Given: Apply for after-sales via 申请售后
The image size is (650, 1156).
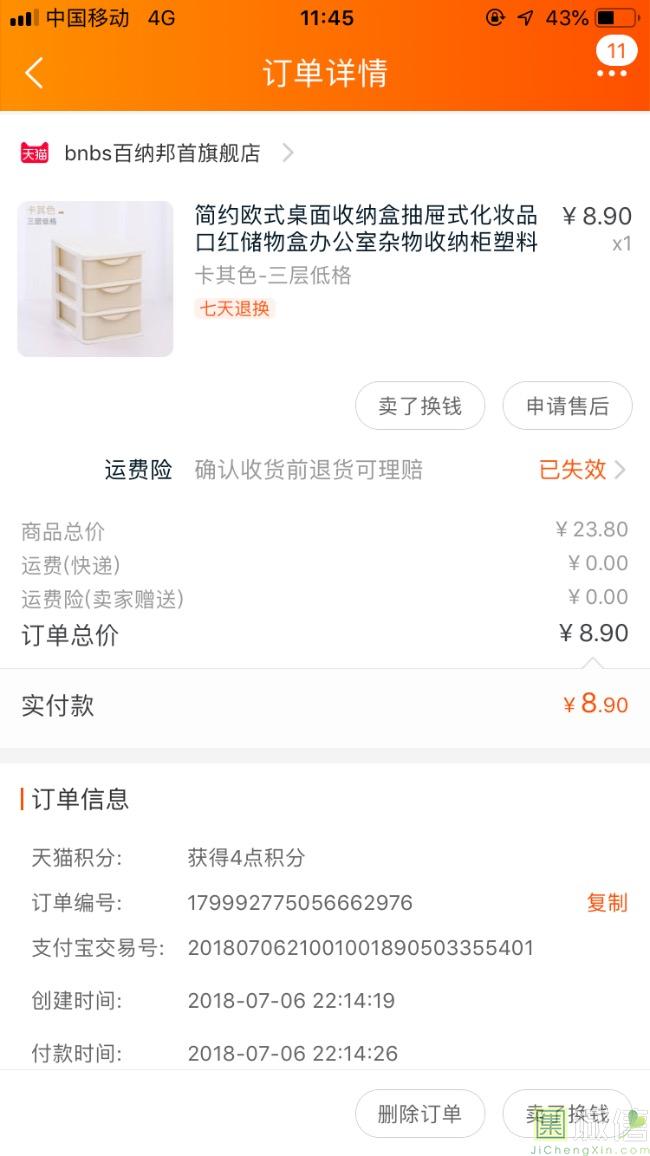Looking at the screenshot, I should tap(567, 406).
